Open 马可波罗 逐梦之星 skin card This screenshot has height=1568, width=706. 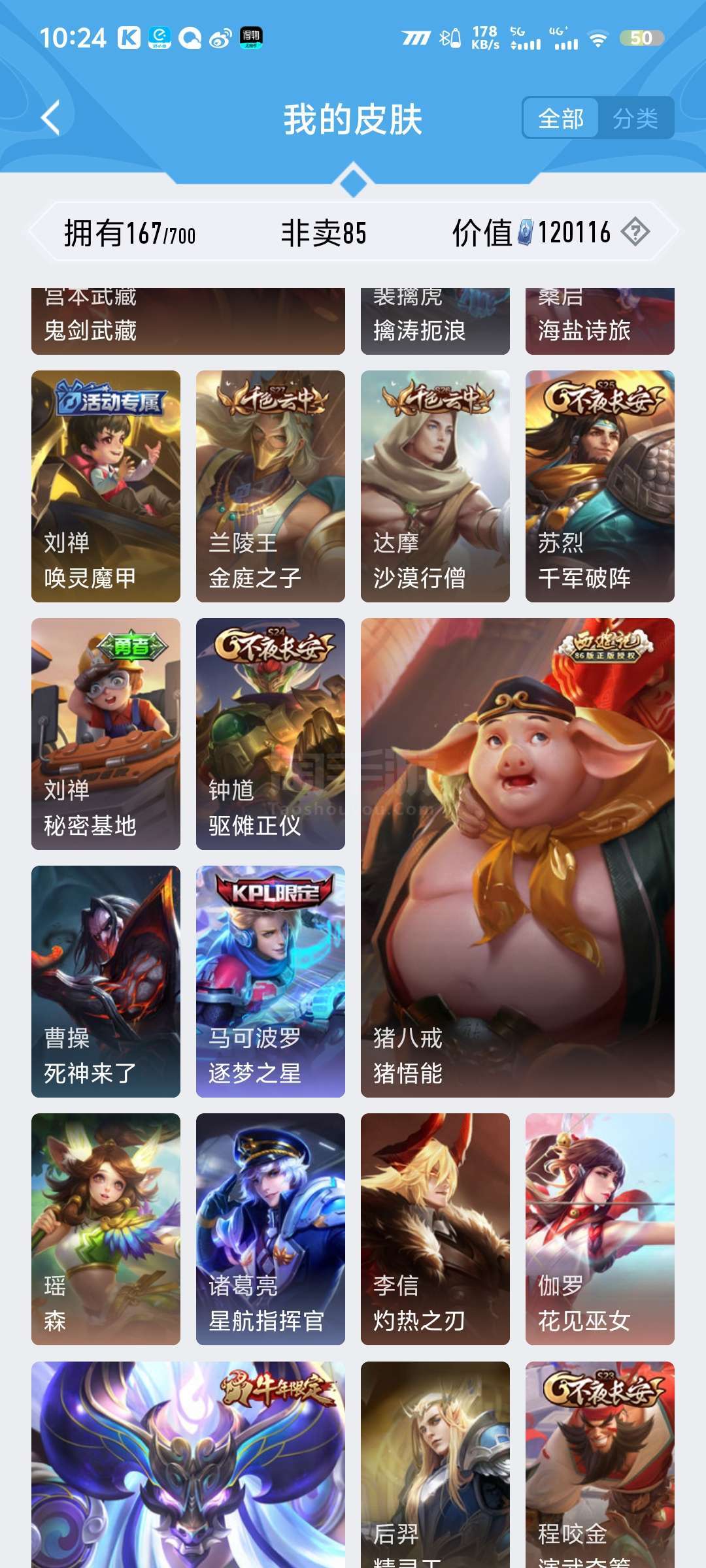(x=271, y=981)
